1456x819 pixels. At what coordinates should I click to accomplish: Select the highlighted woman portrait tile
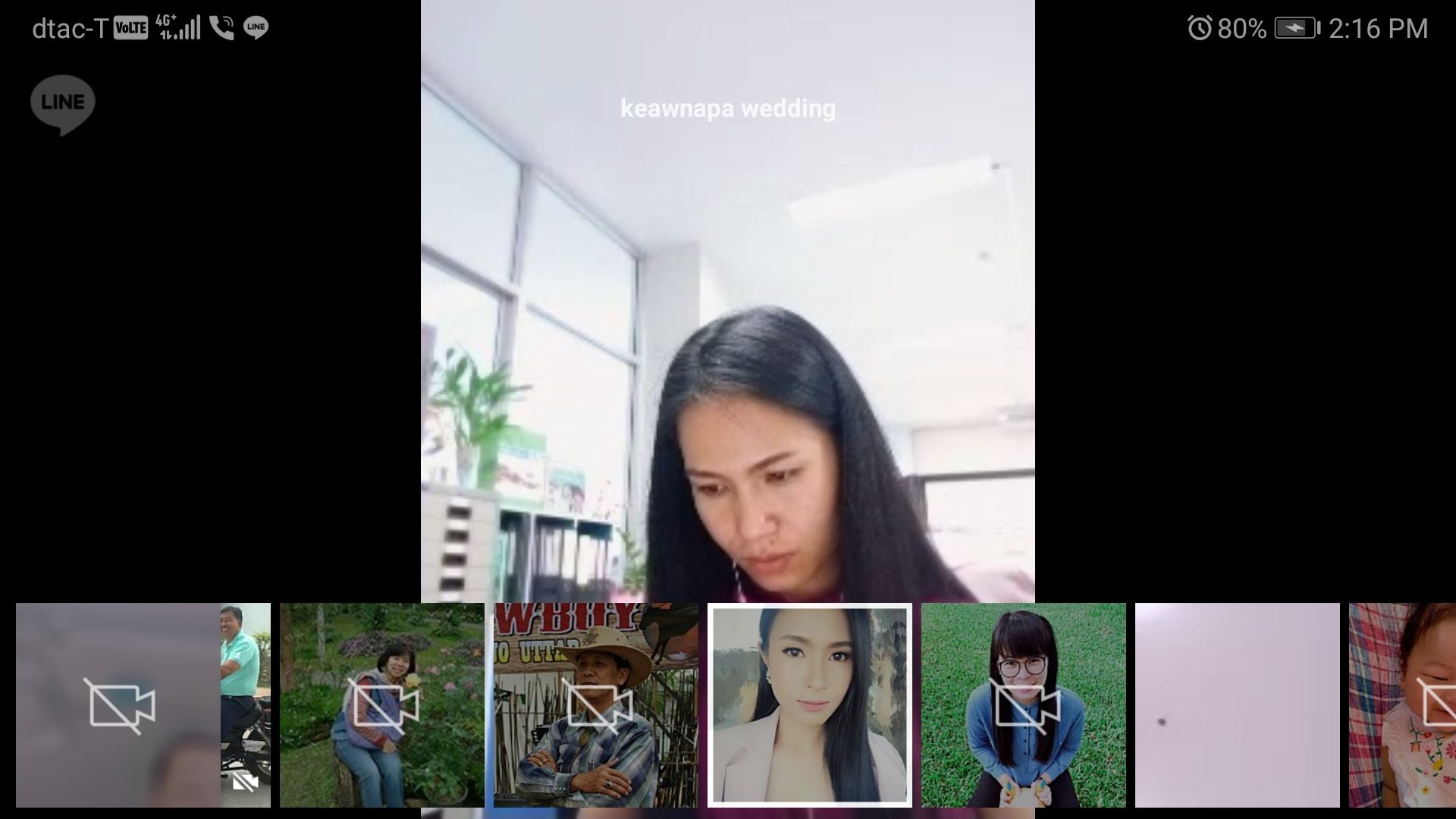809,705
